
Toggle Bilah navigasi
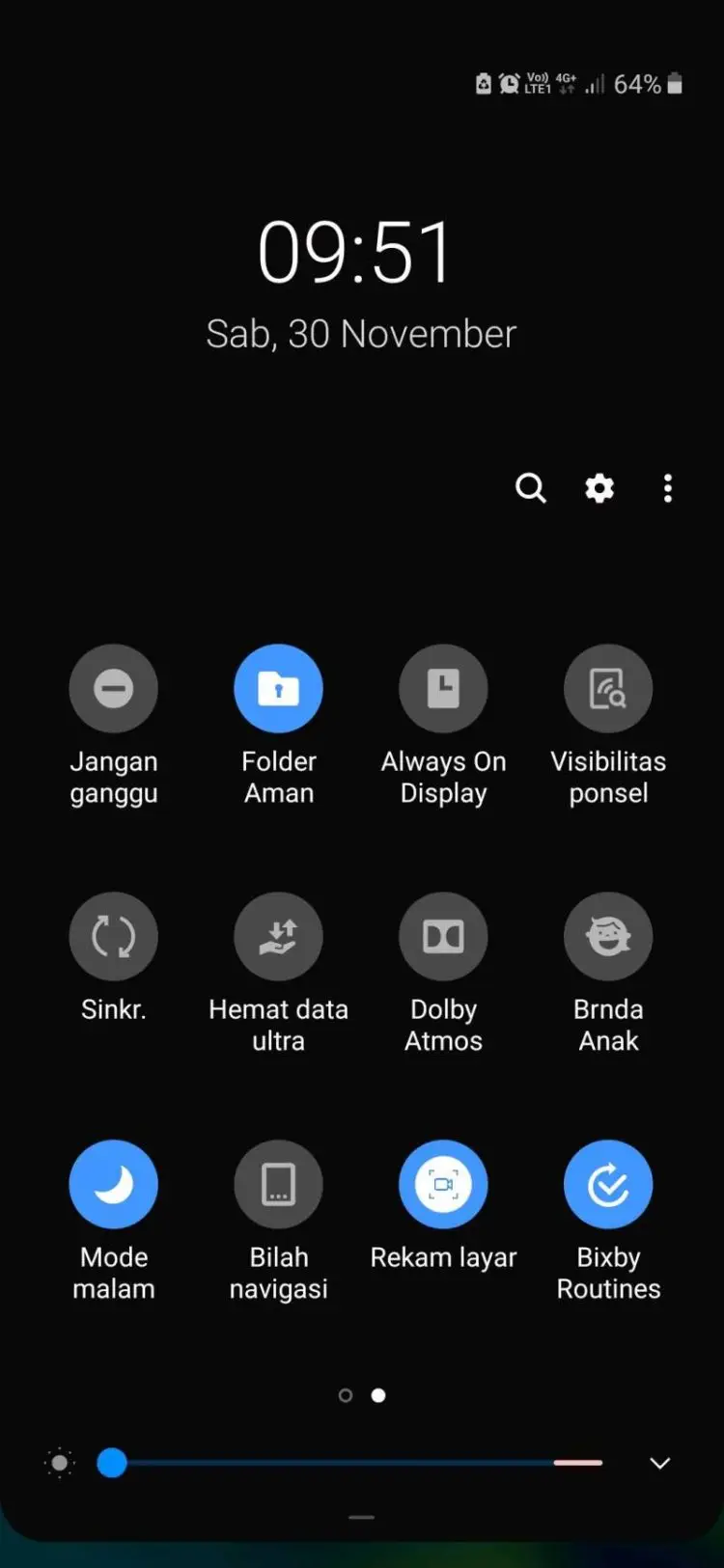click(278, 1185)
